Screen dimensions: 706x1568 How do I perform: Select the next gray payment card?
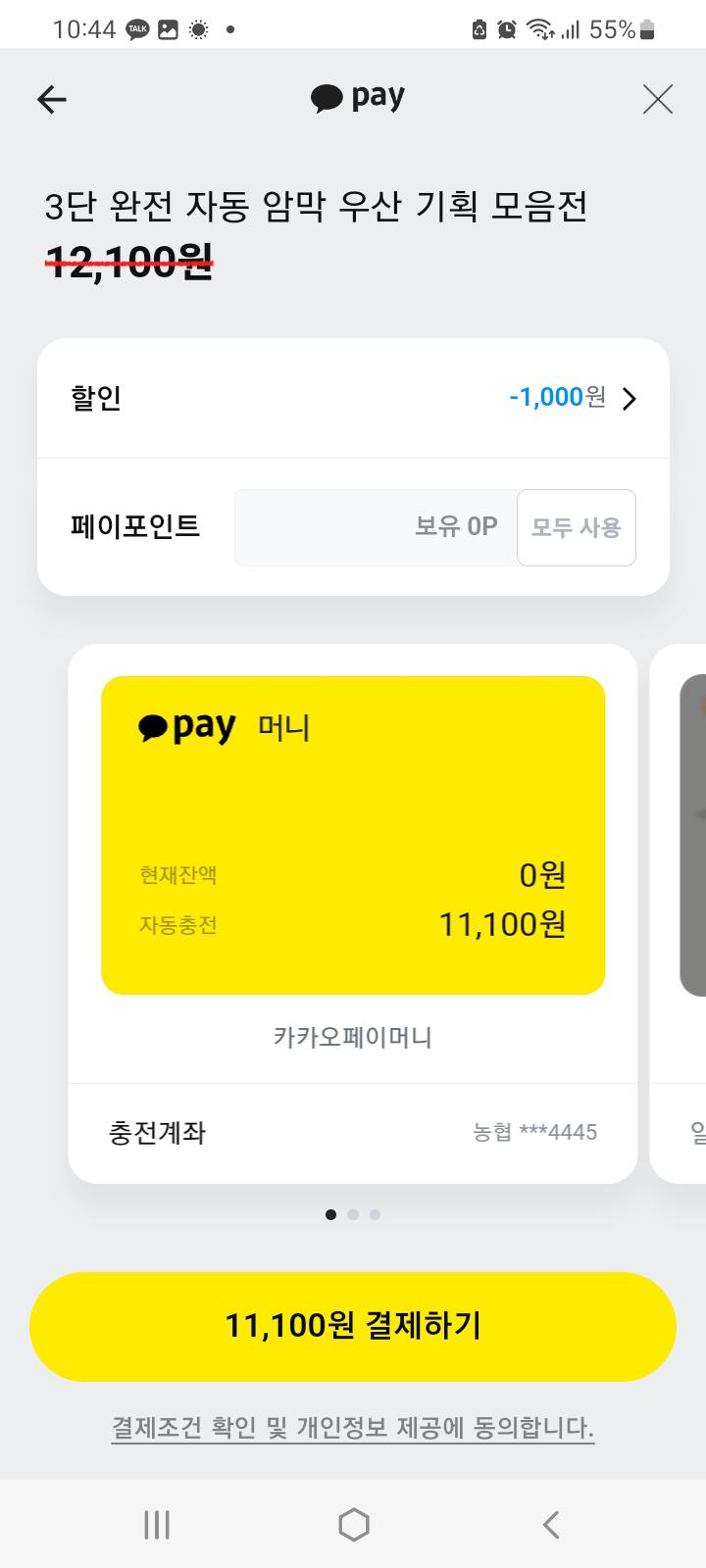click(x=691, y=835)
